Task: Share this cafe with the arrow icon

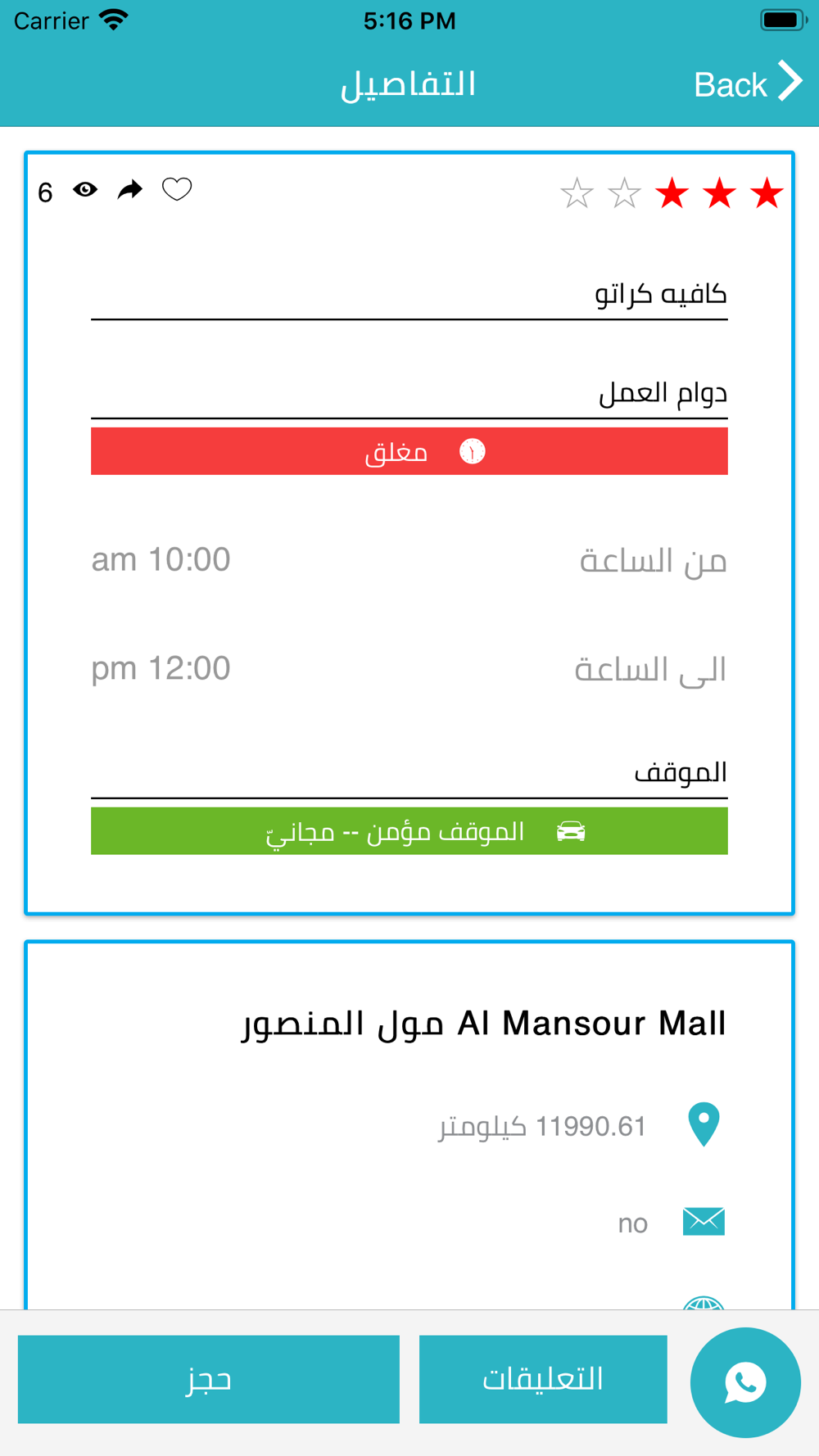Action: 130,190
